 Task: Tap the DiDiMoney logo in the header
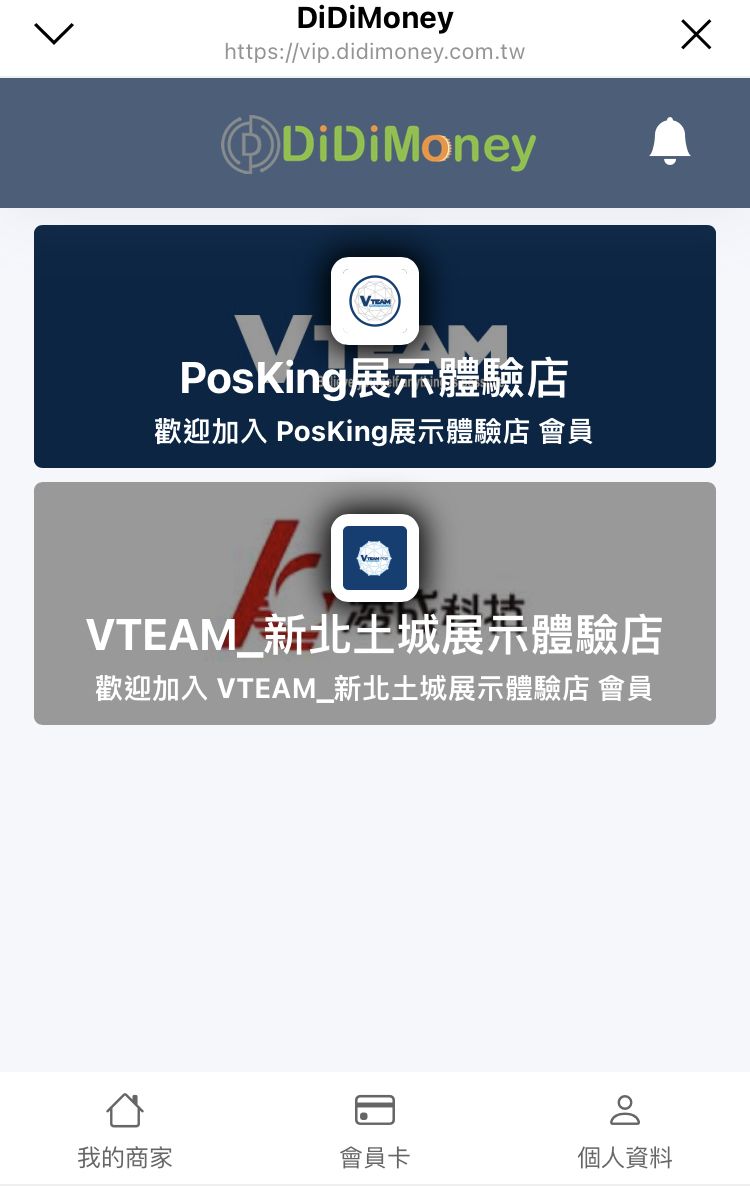coord(376,143)
